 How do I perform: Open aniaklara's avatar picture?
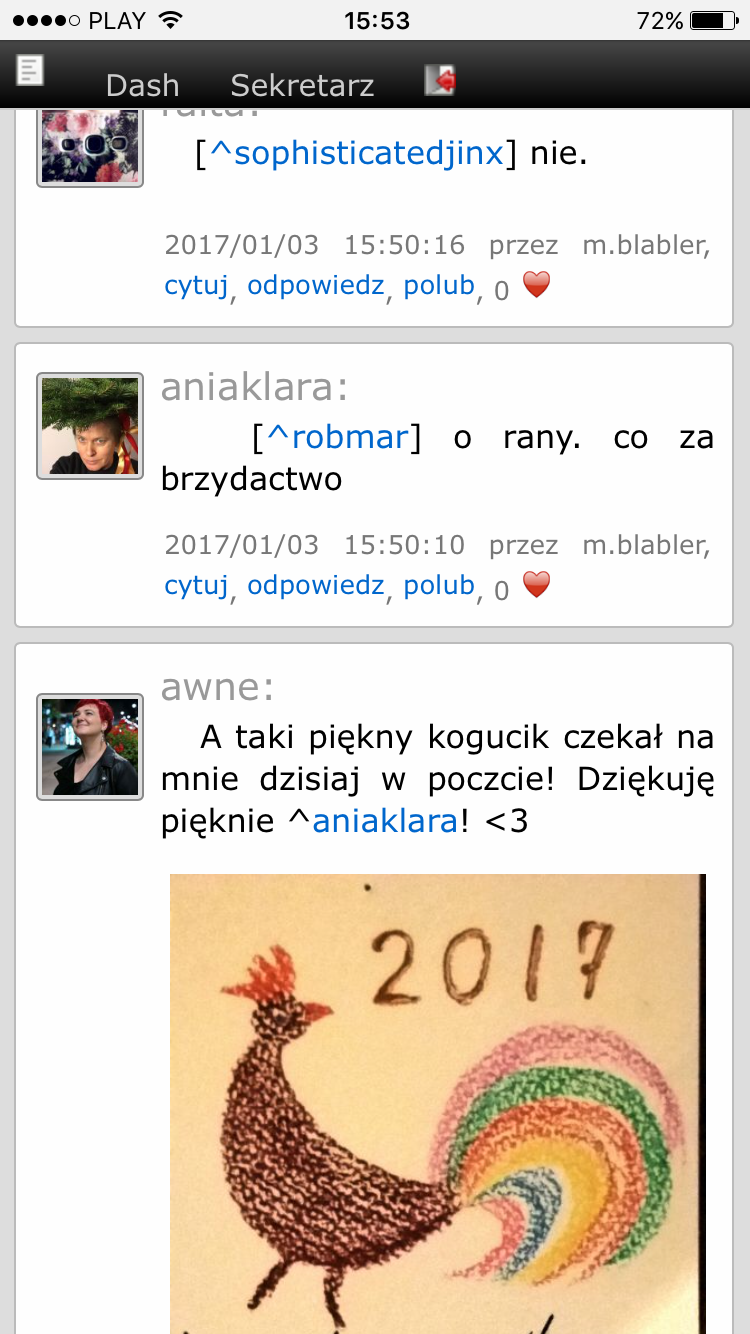pyautogui.click(x=90, y=426)
